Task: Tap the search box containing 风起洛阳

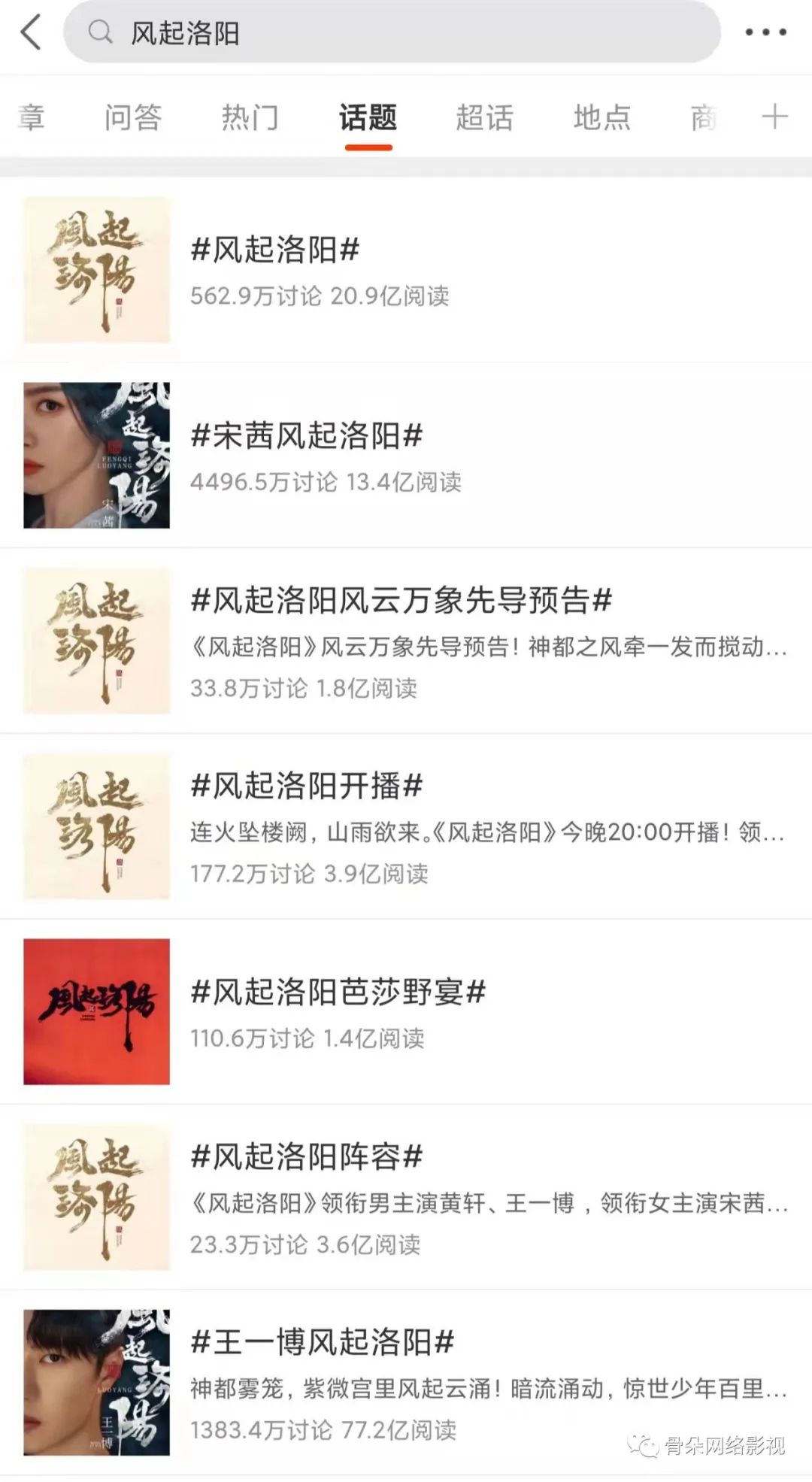Action: 391,32
